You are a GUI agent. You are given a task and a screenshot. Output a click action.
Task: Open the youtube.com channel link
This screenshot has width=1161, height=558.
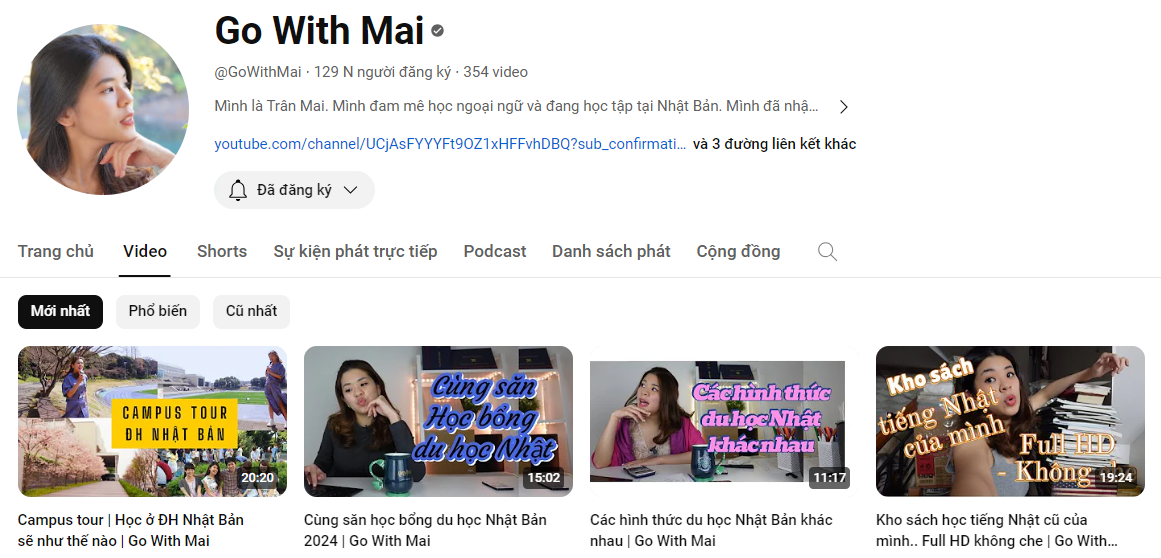450,144
